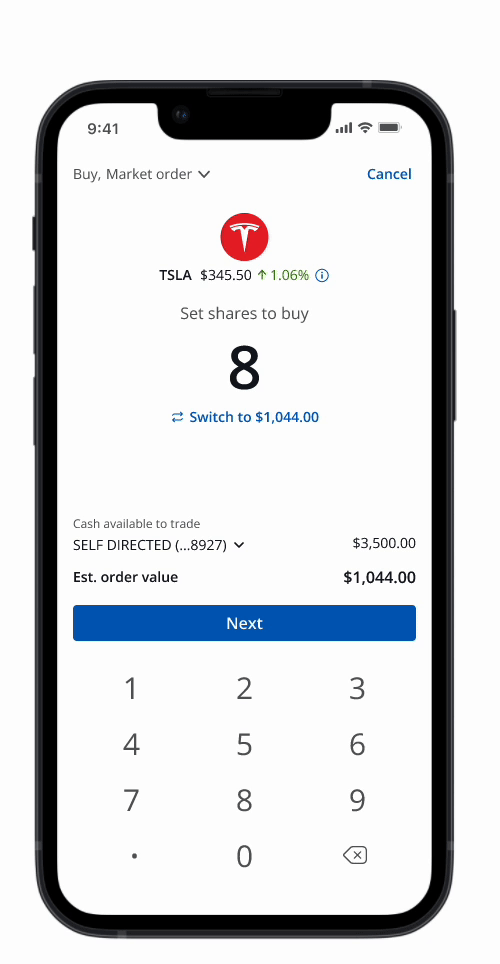Cancel the order
Screen dimensions: 500x964
[389, 175]
